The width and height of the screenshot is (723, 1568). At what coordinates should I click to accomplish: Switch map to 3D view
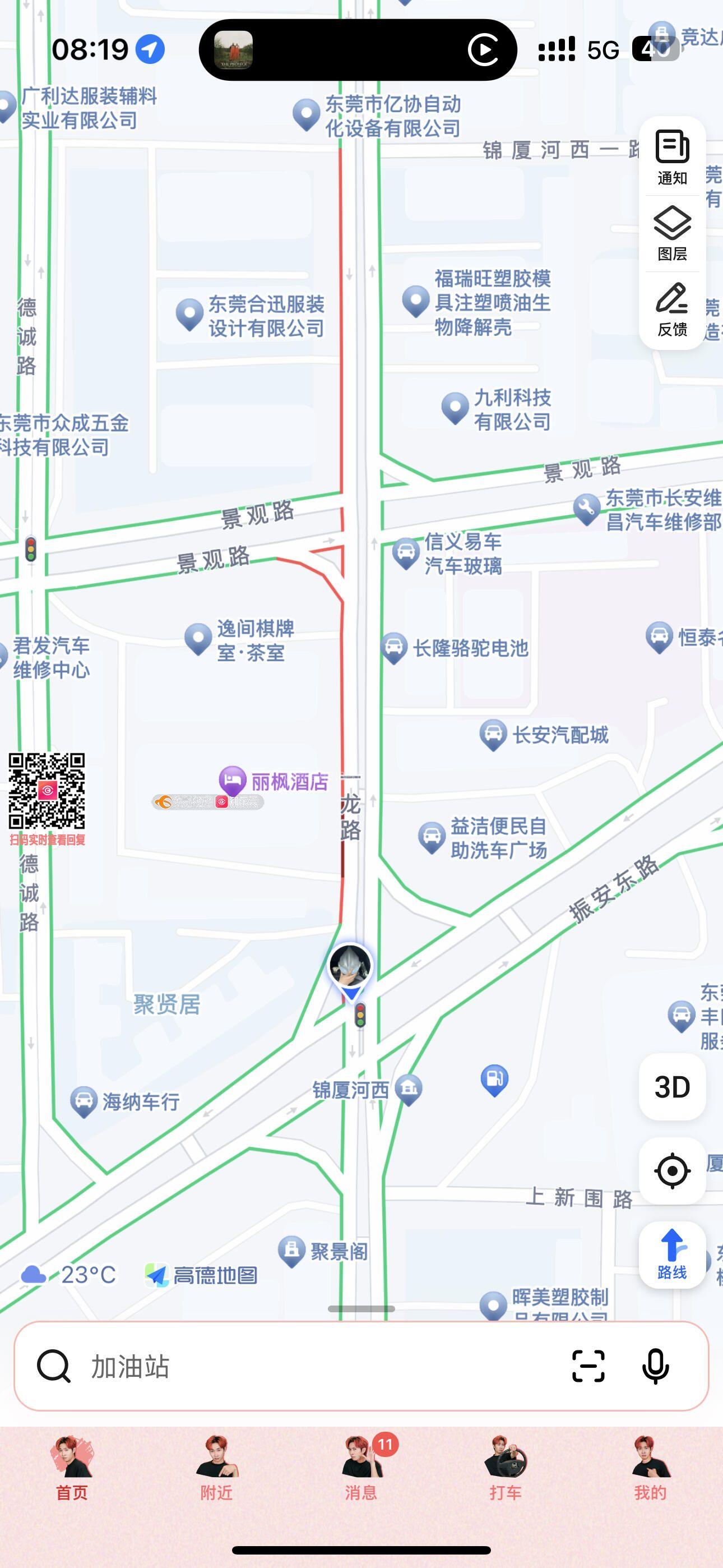click(672, 1086)
